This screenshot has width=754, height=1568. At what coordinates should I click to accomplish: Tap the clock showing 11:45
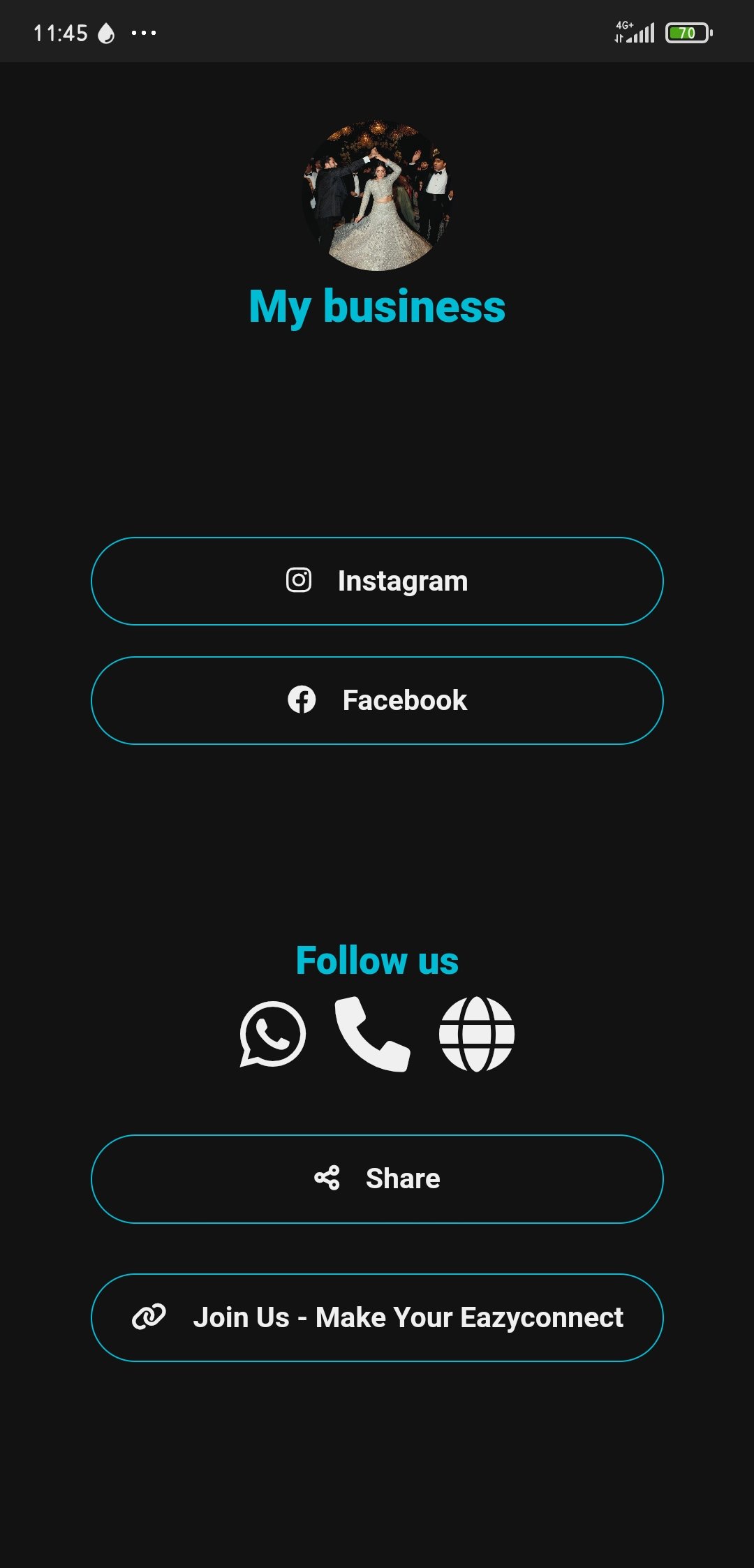60,31
